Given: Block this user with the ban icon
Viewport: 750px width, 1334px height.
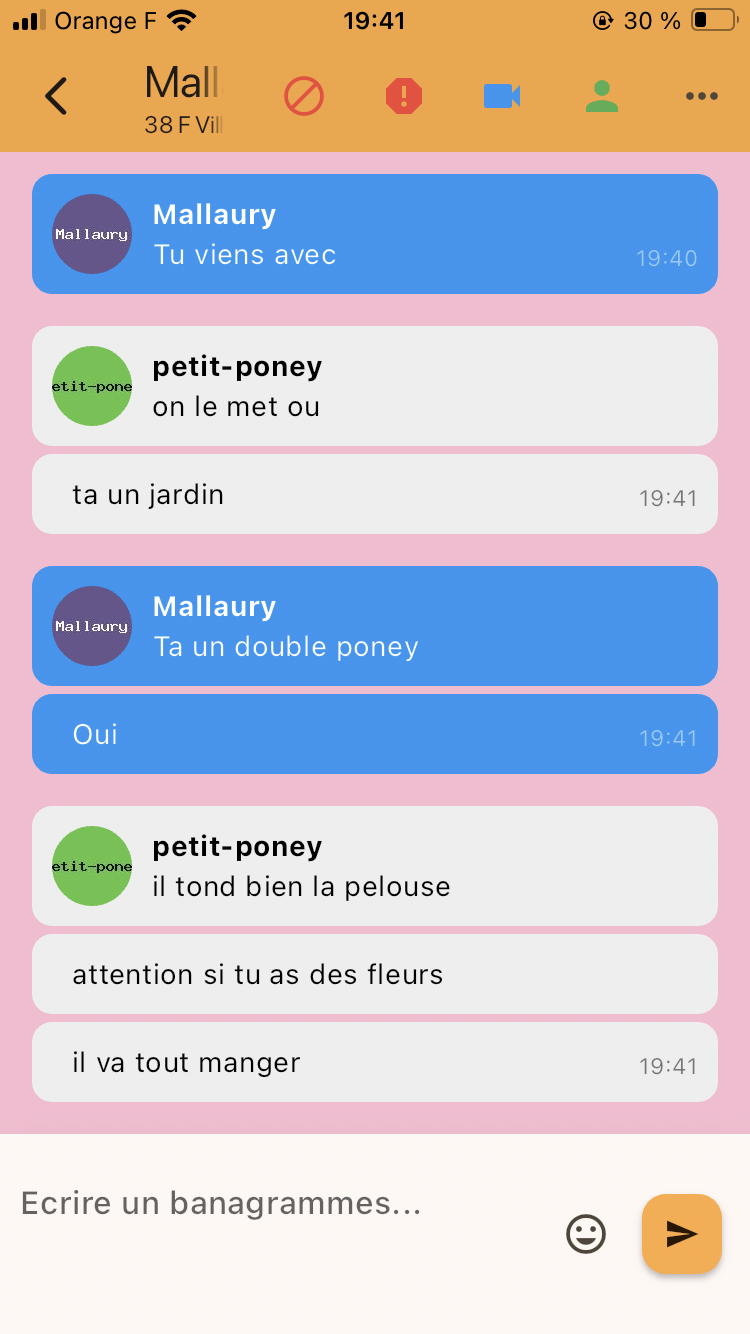Looking at the screenshot, I should (304, 96).
